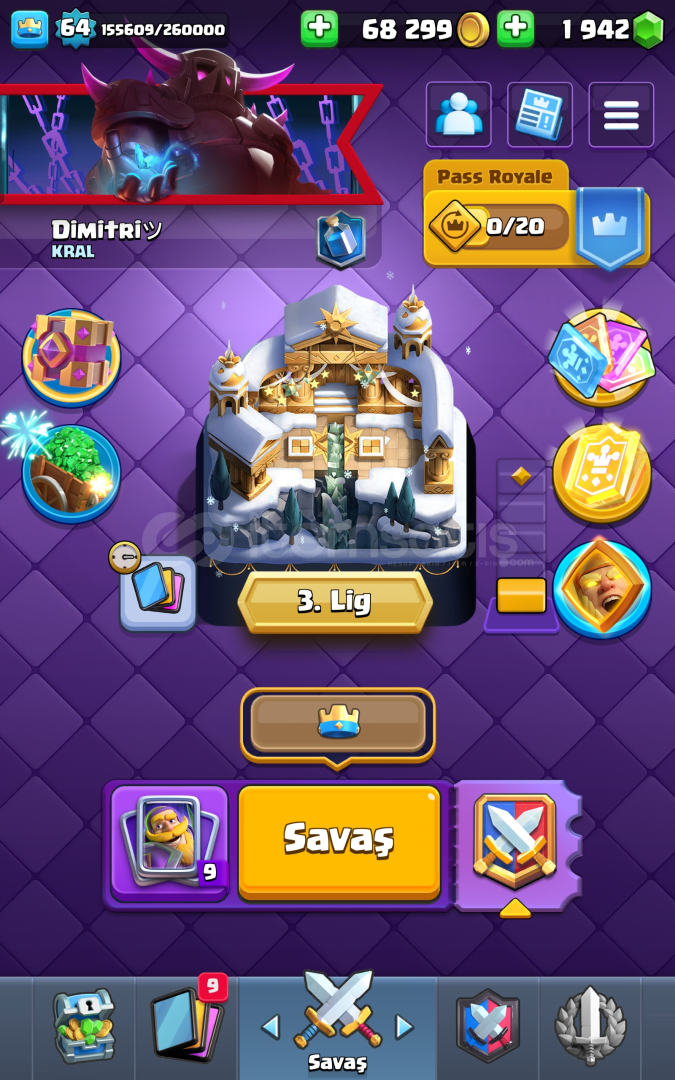Buy gems with the plus button
The image size is (675, 1080).
point(515,29)
